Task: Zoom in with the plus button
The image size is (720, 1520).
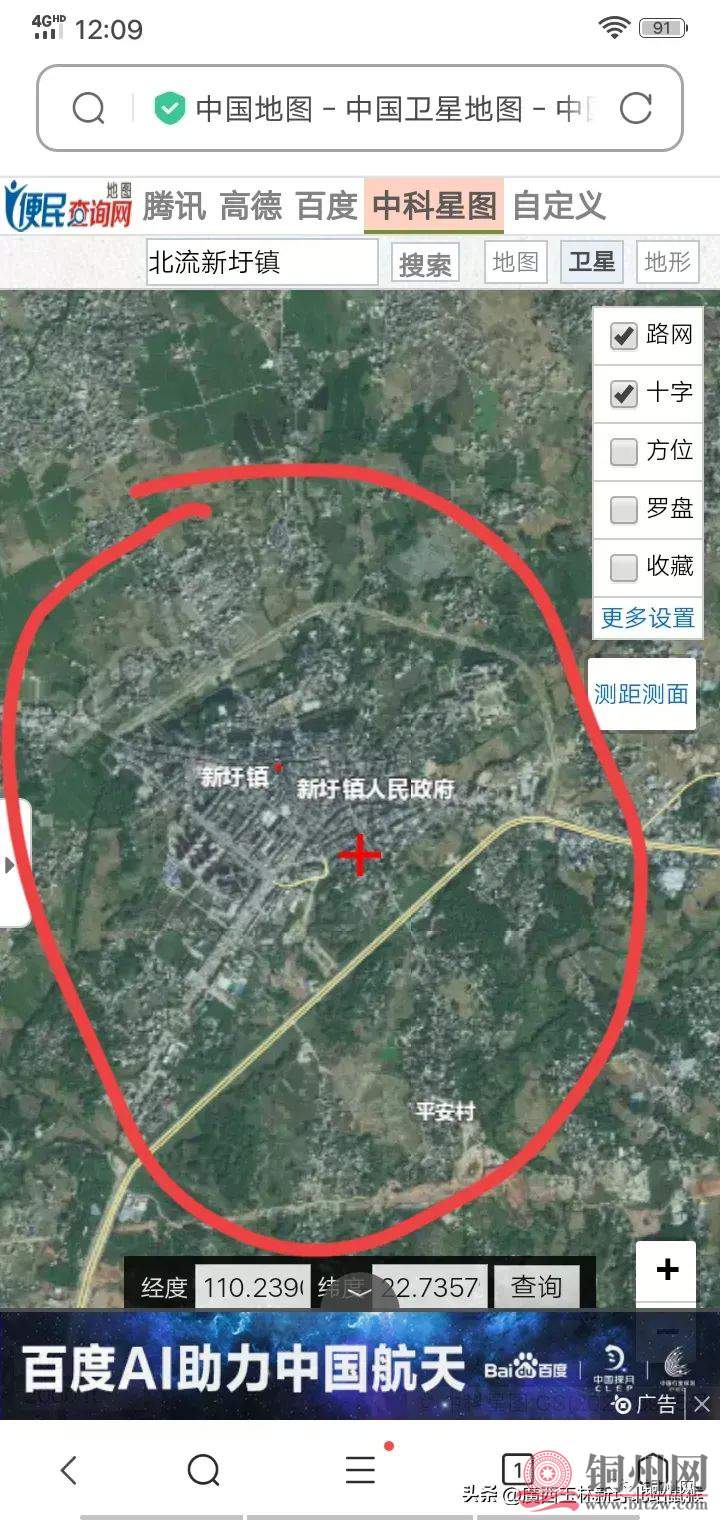Action: point(667,1270)
